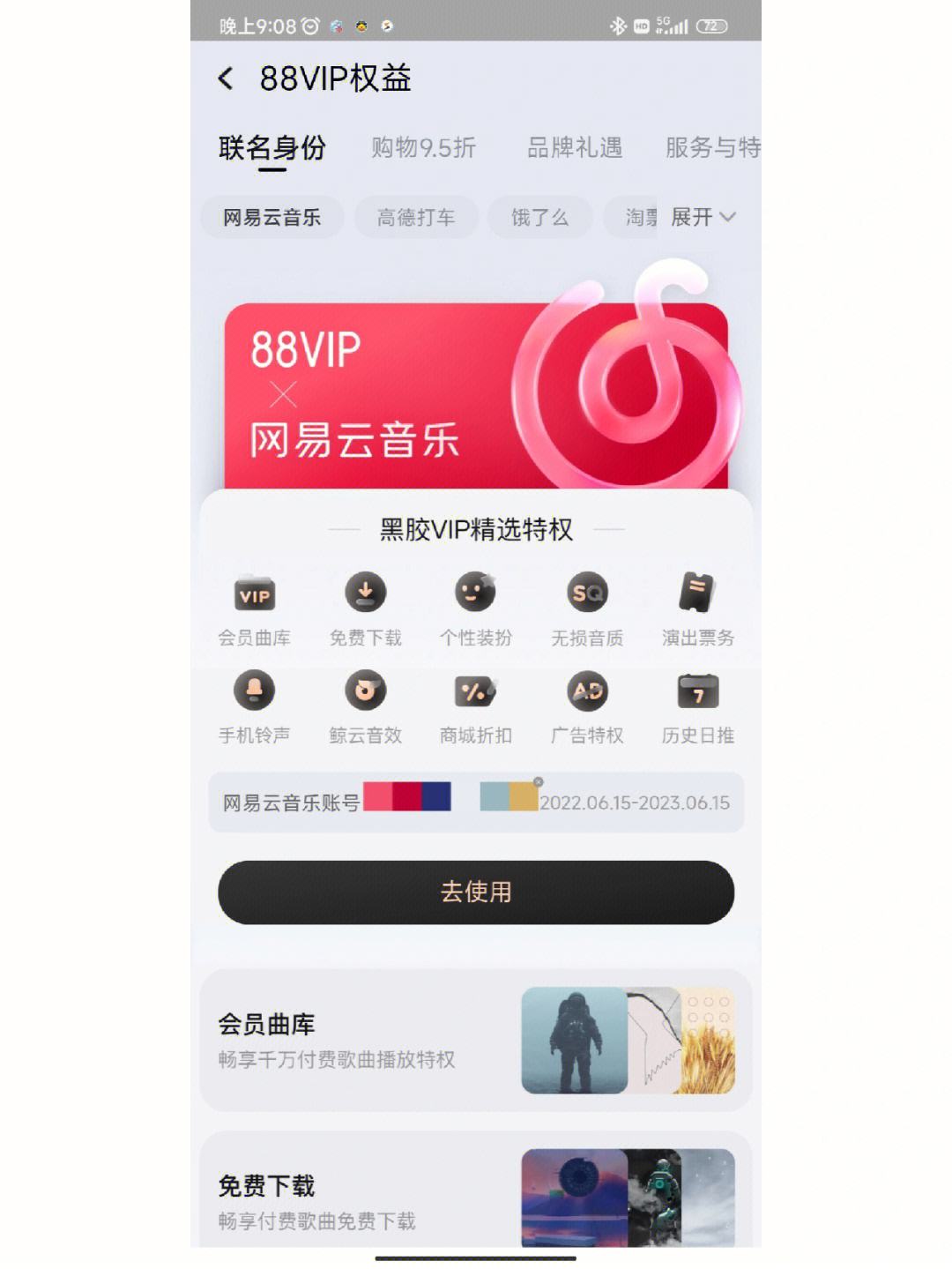Open the 历史日推 privilege icon

pyautogui.click(x=697, y=706)
